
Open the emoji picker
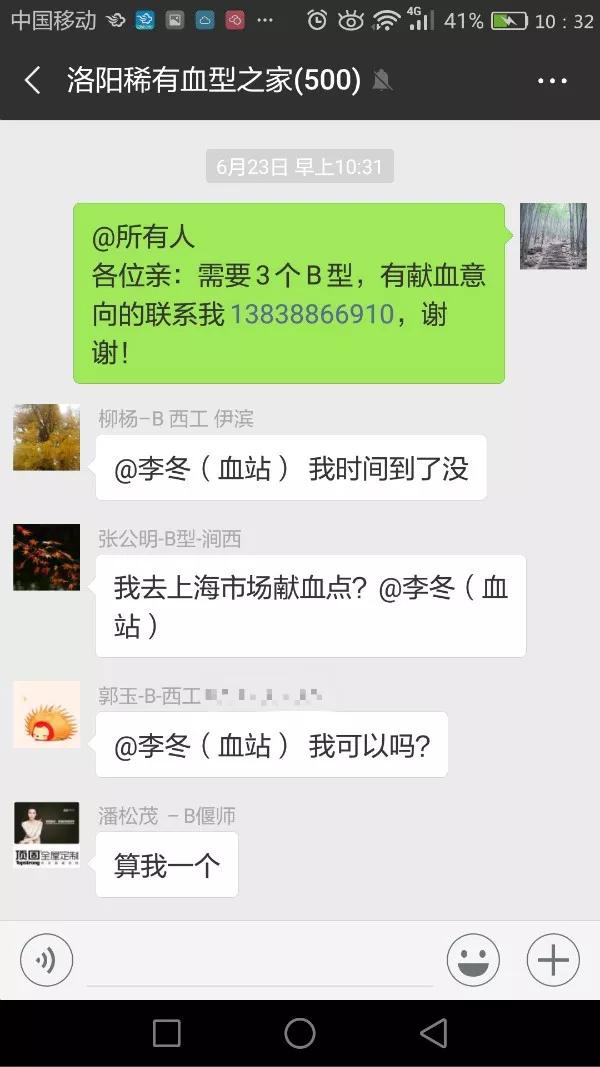[x=473, y=959]
